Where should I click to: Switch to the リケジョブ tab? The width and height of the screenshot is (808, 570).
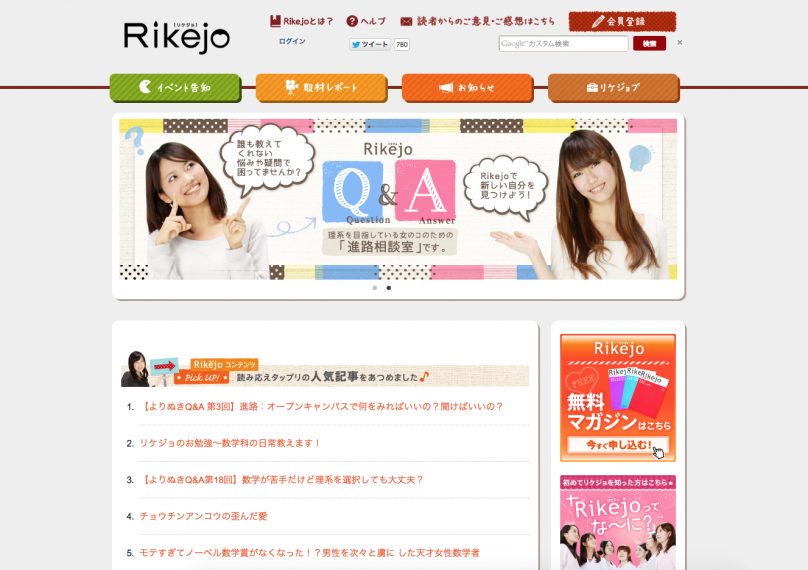pyautogui.click(x=613, y=88)
